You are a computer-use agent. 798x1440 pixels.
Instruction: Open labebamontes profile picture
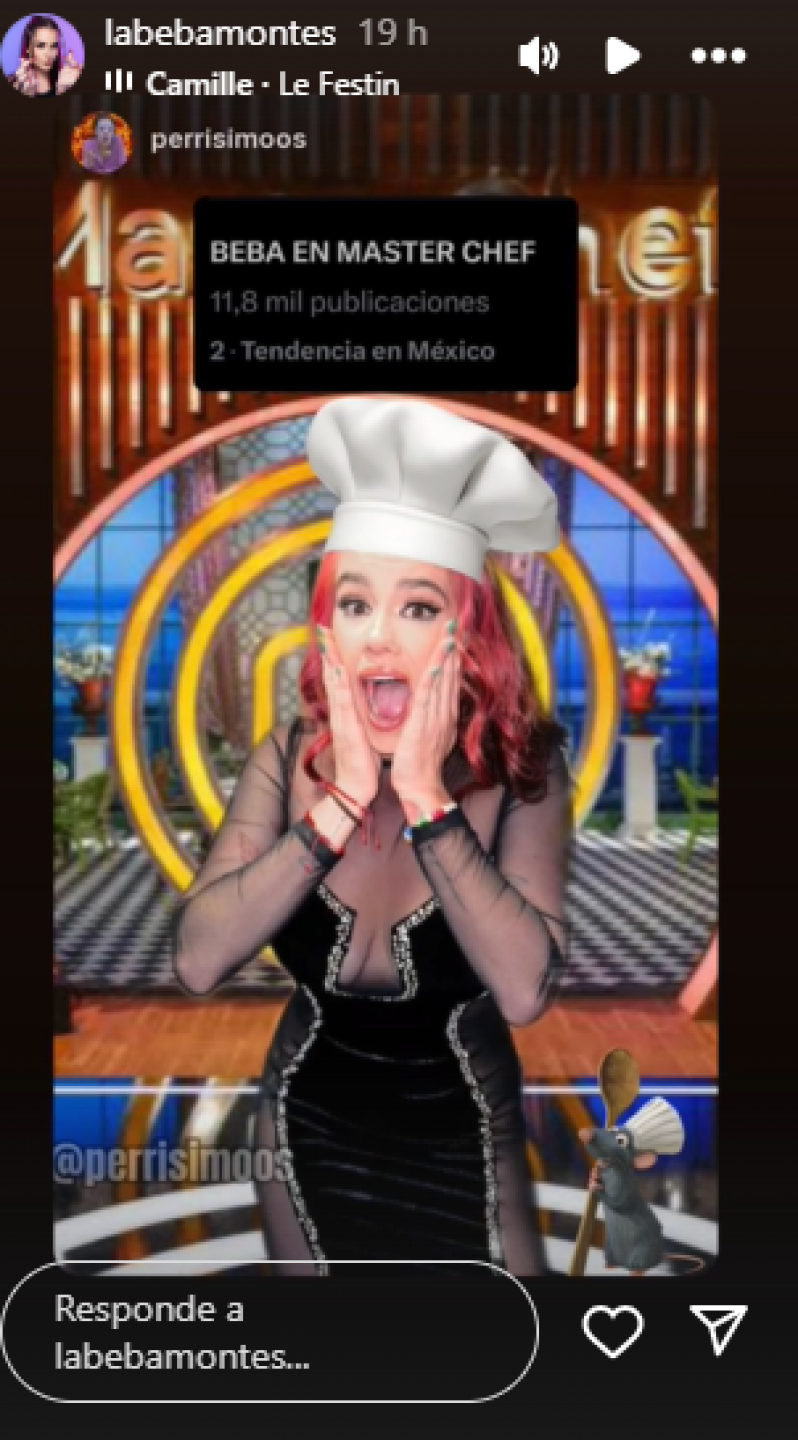point(42,54)
